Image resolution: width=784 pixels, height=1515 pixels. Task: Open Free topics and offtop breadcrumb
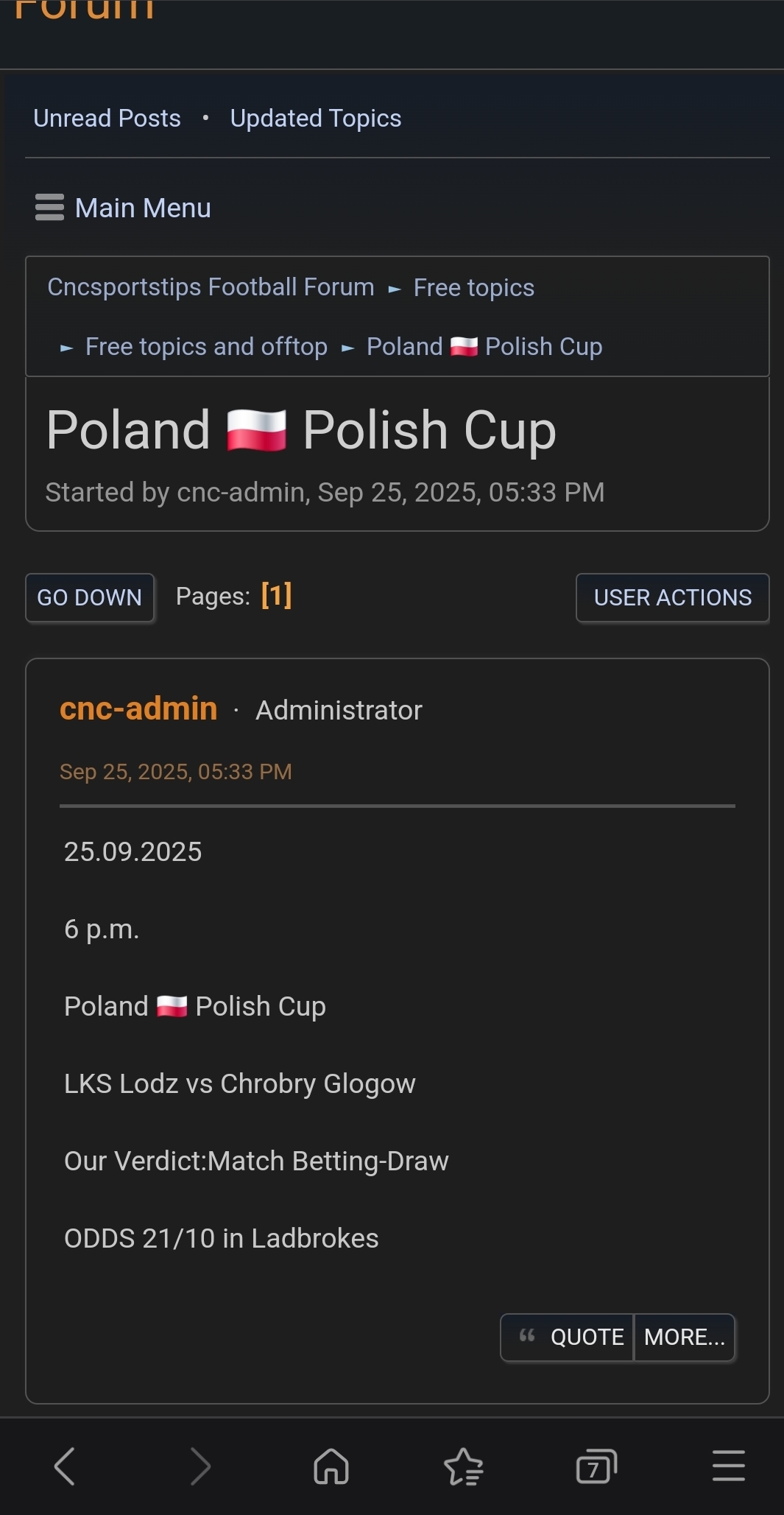[206, 346]
